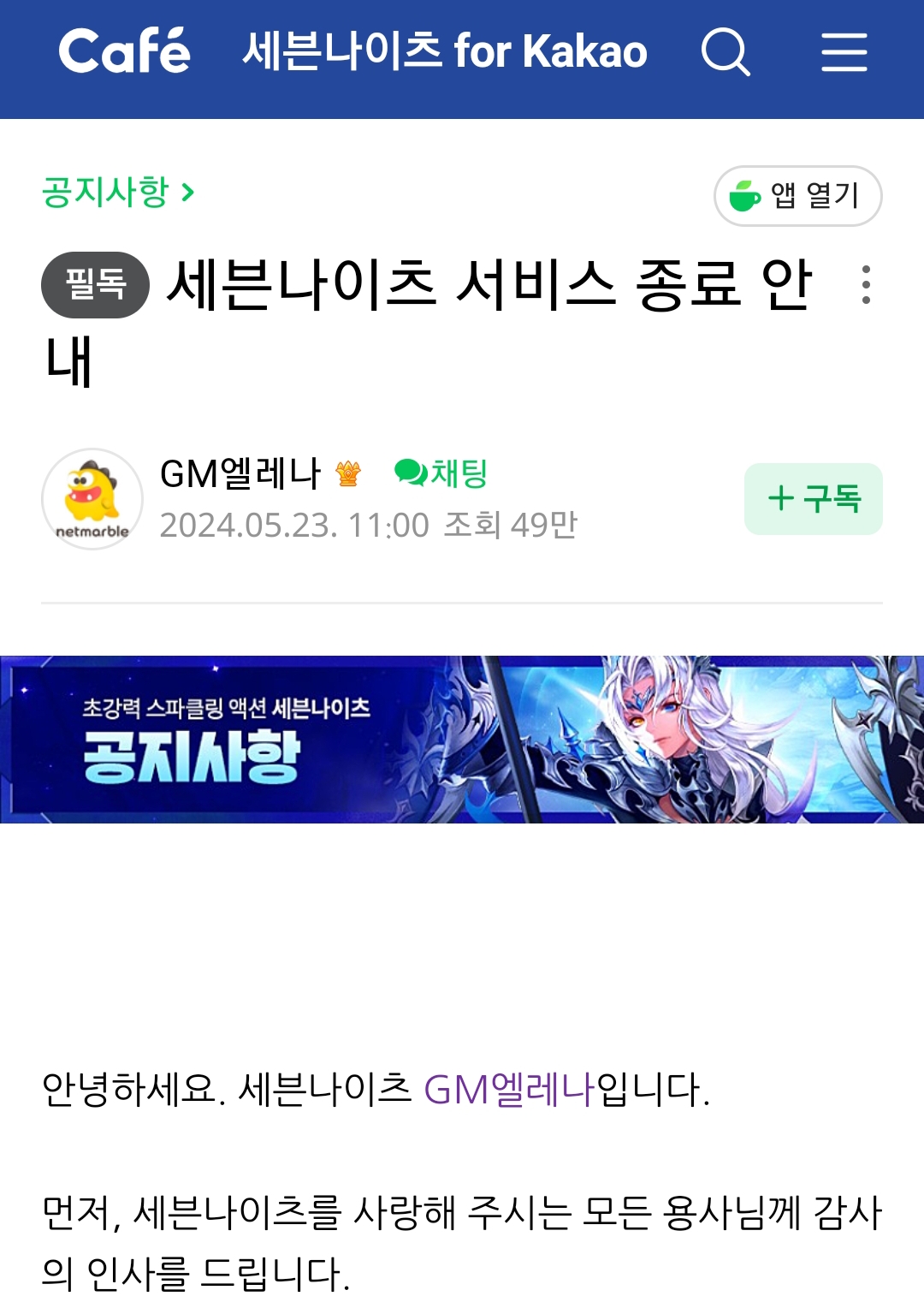
Task: Start 채팅 with GM엘레나
Action: (441, 473)
